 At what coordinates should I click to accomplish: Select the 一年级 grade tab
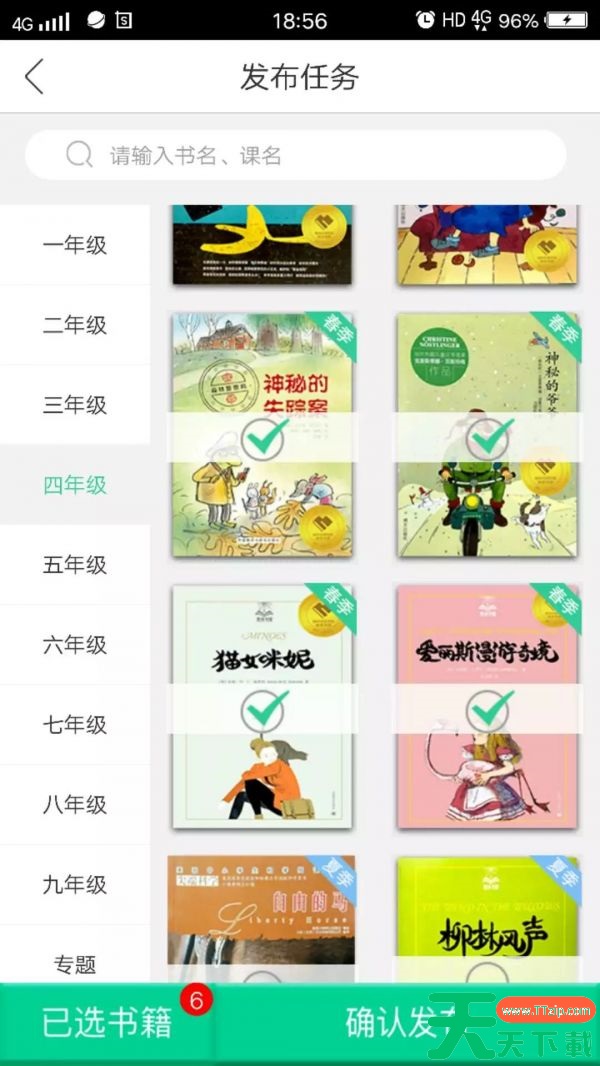(75, 245)
